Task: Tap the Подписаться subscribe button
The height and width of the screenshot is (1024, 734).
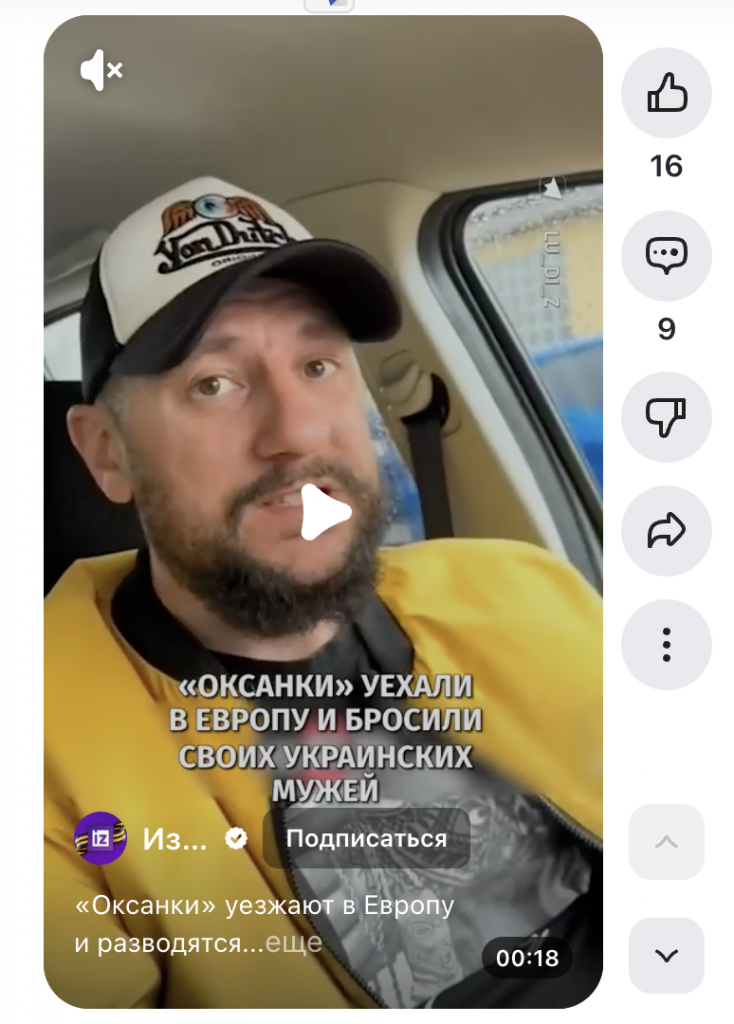Action: coord(366,839)
